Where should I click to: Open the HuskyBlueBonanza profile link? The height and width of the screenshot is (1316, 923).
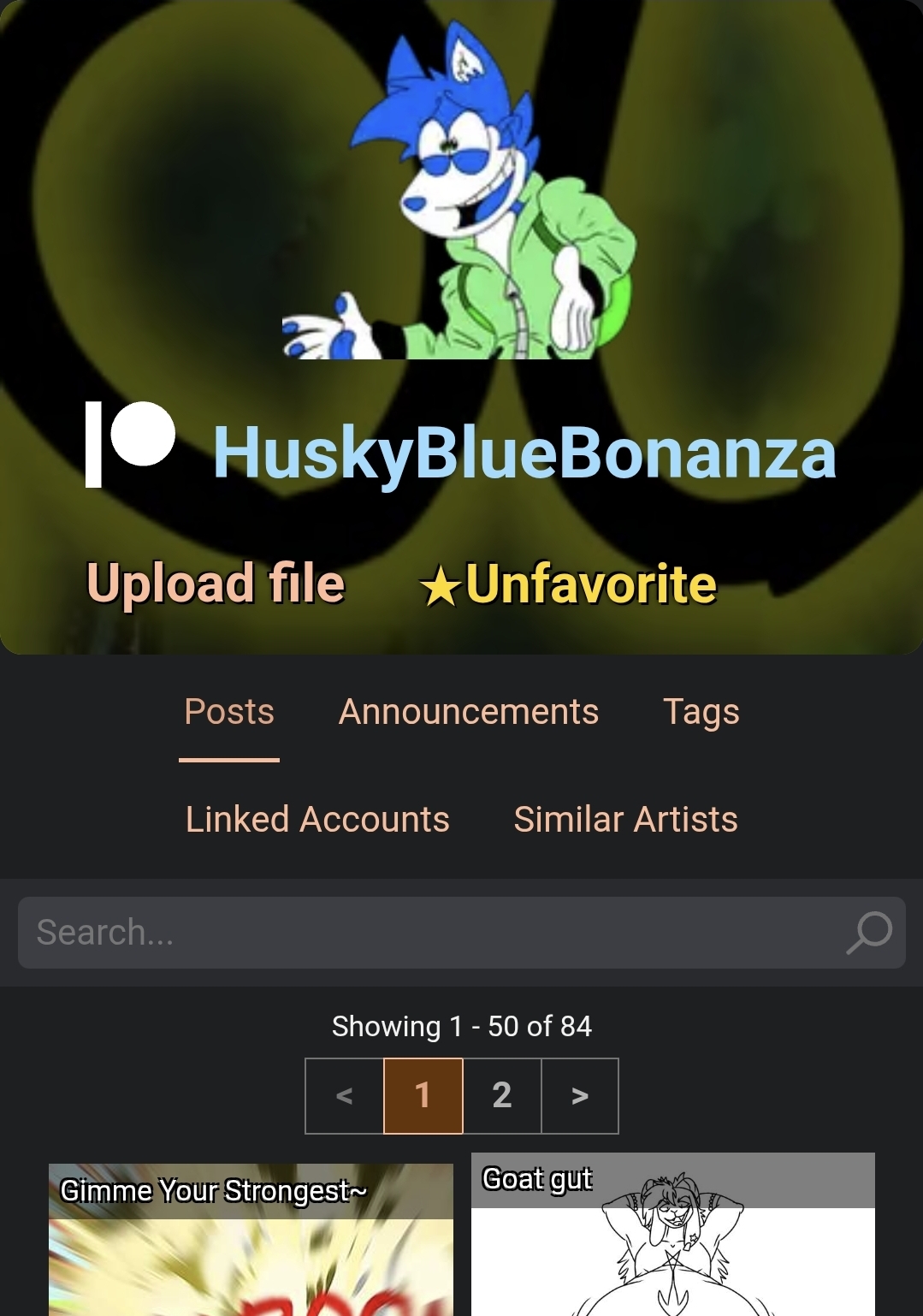pyautogui.click(x=524, y=453)
